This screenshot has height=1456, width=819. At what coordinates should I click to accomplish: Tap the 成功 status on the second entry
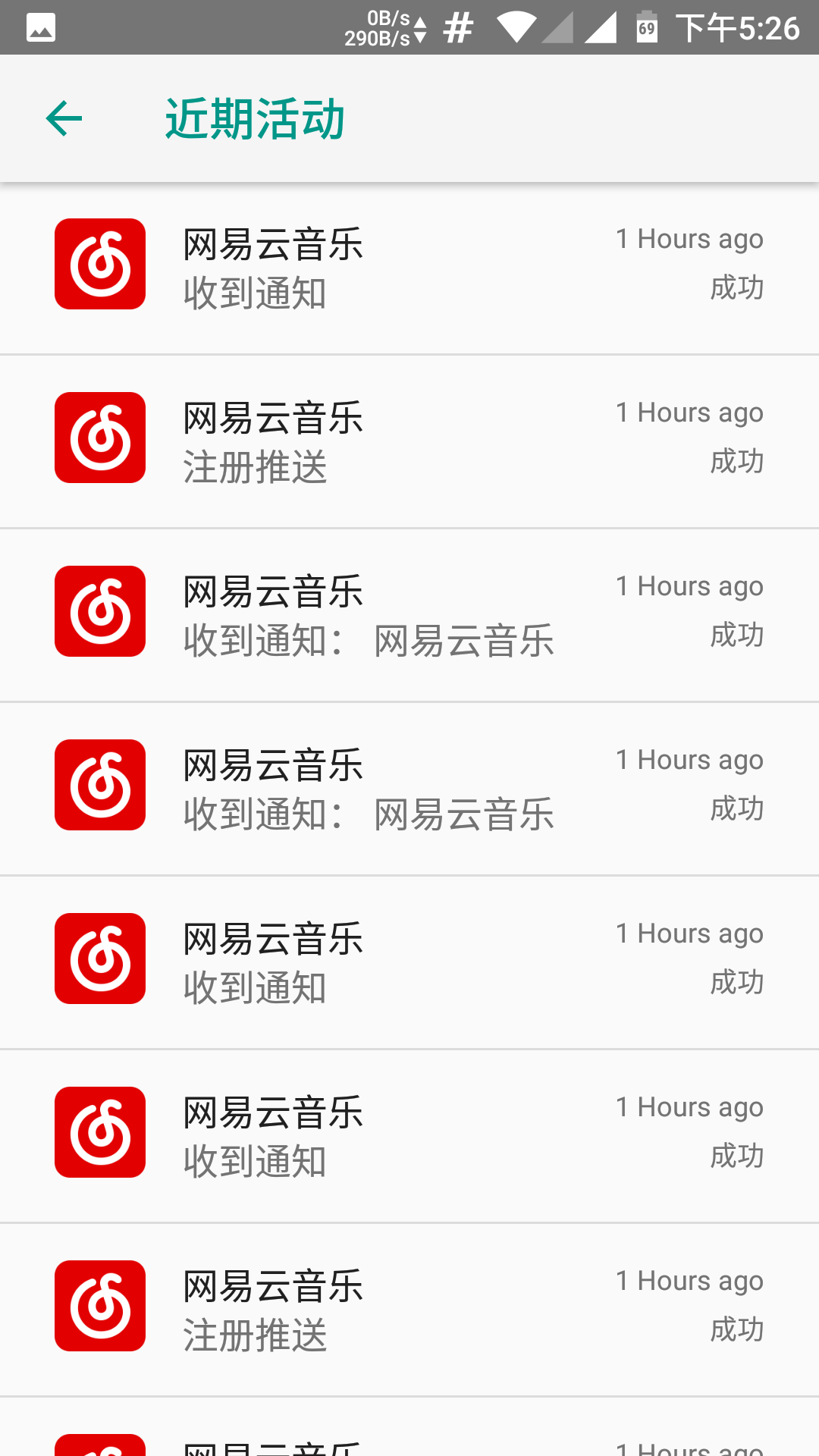coord(737,460)
